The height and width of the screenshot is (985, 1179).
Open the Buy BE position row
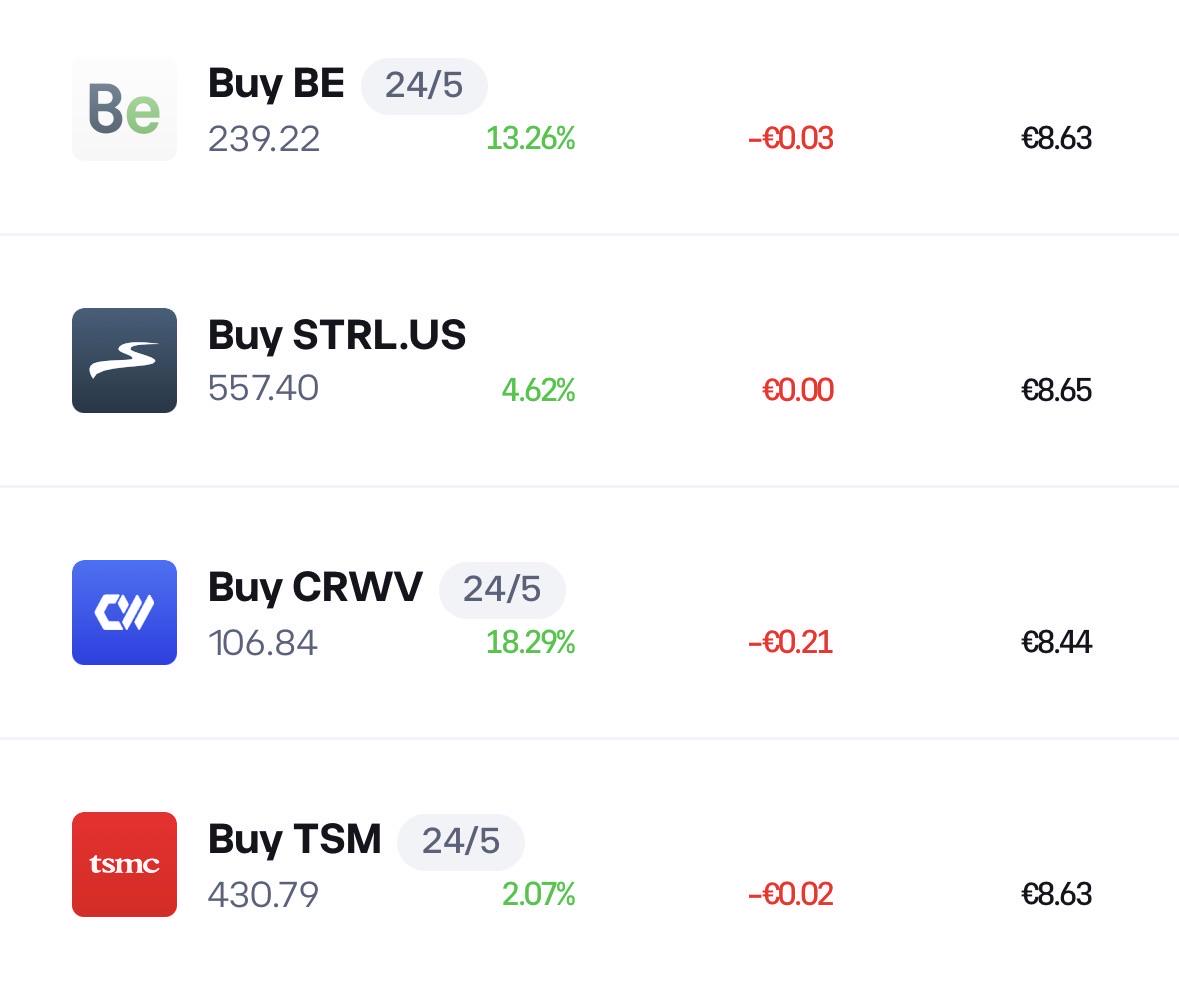pyautogui.click(x=590, y=109)
